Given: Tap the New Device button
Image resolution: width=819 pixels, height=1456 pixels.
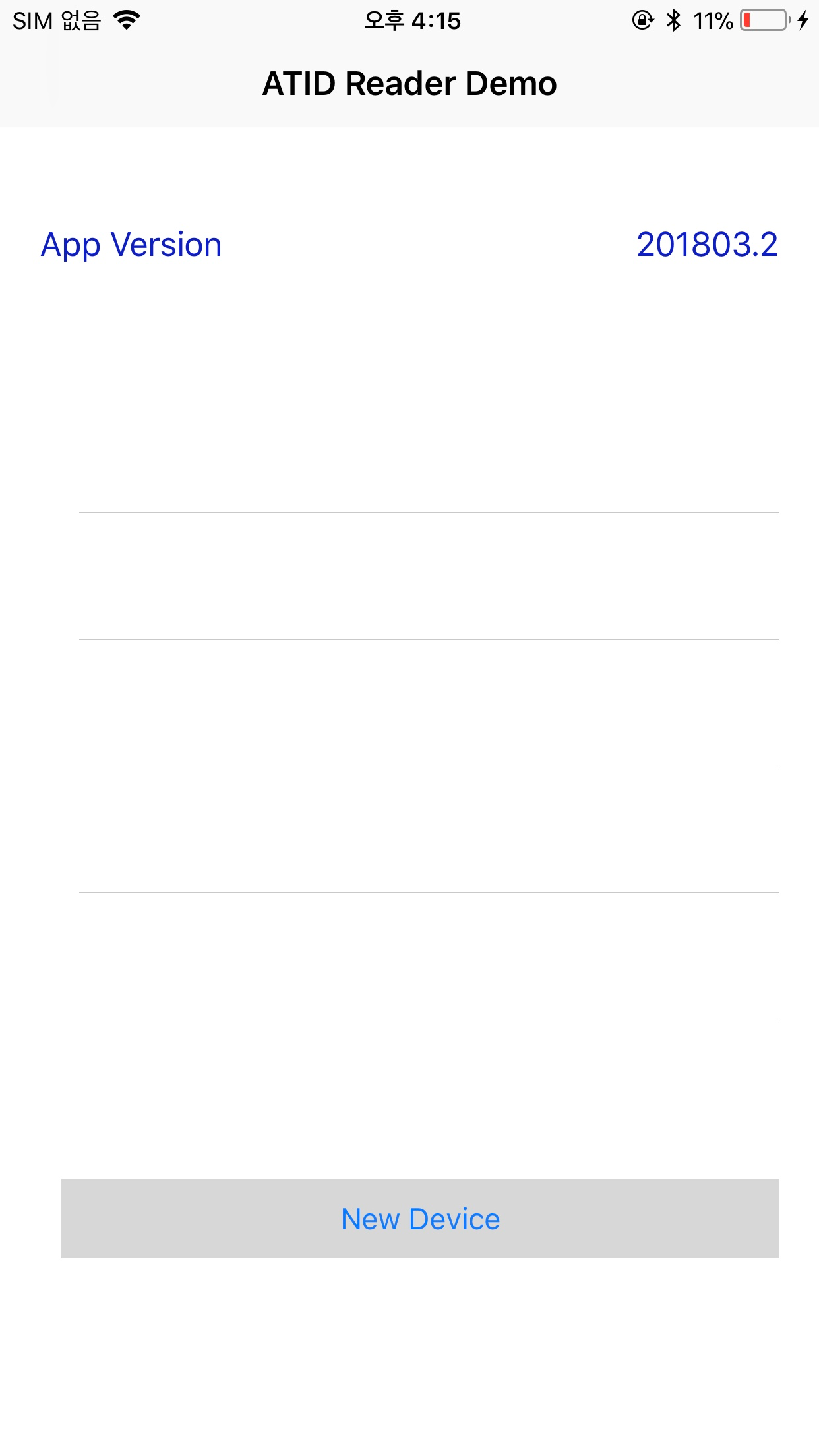Looking at the screenshot, I should pos(421,1219).
